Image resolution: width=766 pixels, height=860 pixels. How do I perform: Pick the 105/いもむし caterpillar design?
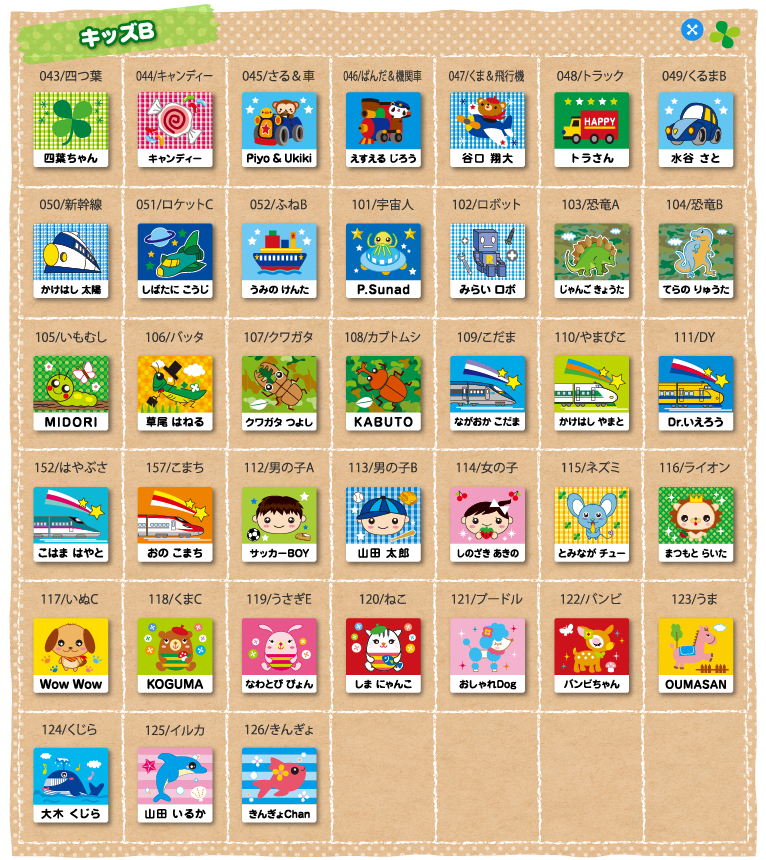[71, 392]
